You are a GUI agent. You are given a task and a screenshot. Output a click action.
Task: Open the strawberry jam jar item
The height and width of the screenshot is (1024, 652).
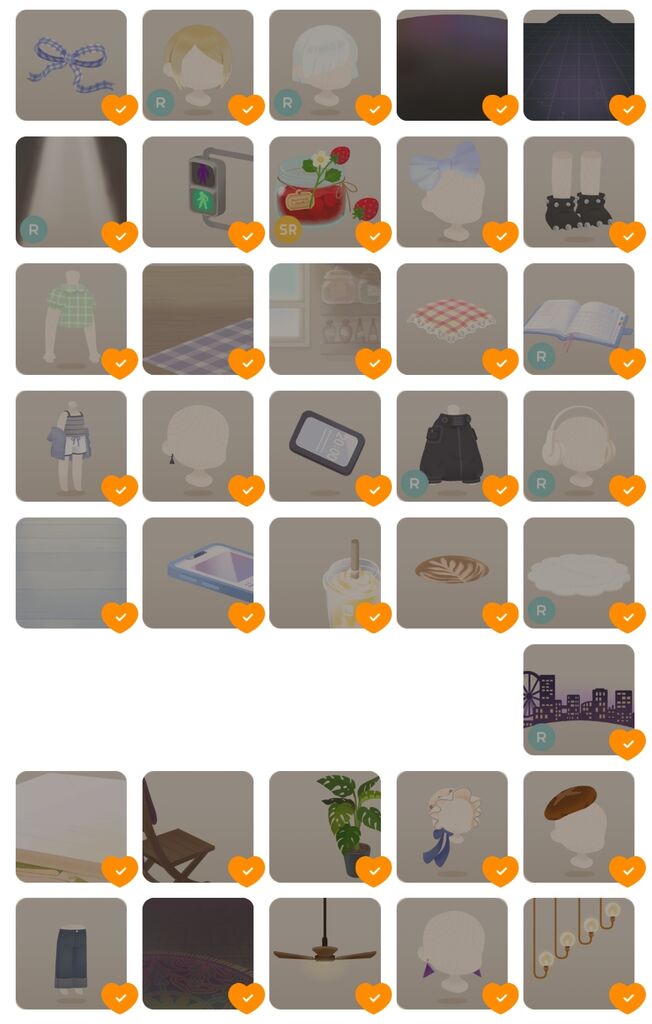tap(324, 191)
